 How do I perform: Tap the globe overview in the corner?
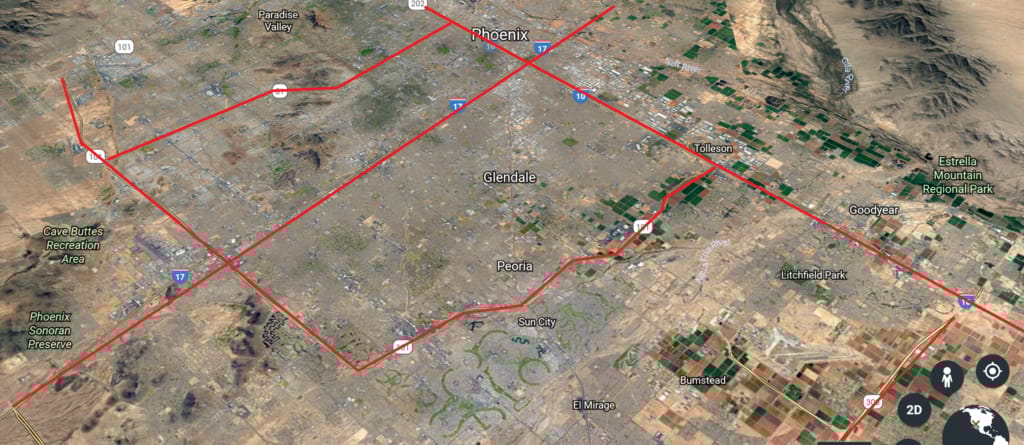click(x=978, y=427)
